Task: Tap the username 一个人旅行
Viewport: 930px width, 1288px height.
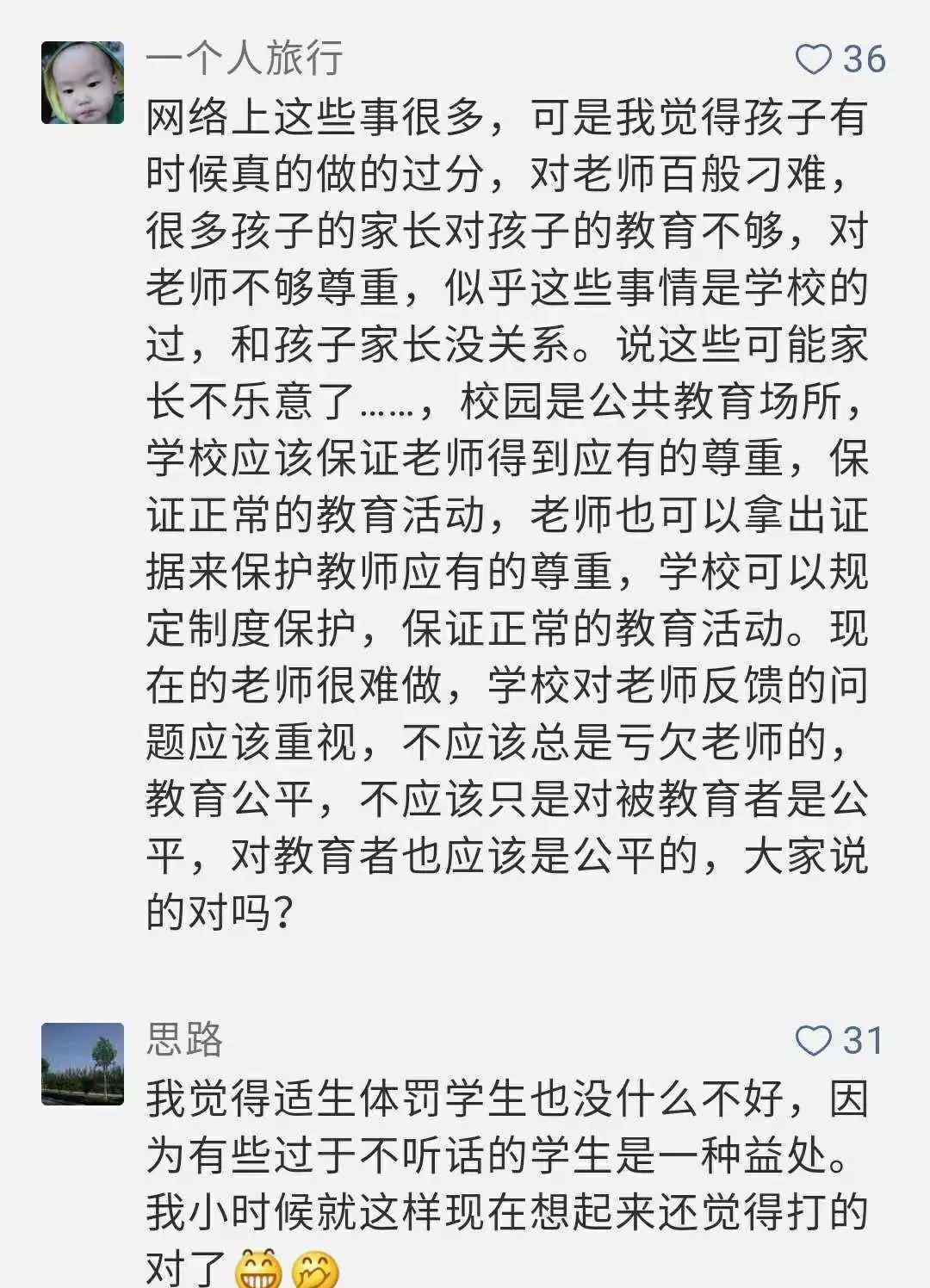Action: click(x=245, y=59)
